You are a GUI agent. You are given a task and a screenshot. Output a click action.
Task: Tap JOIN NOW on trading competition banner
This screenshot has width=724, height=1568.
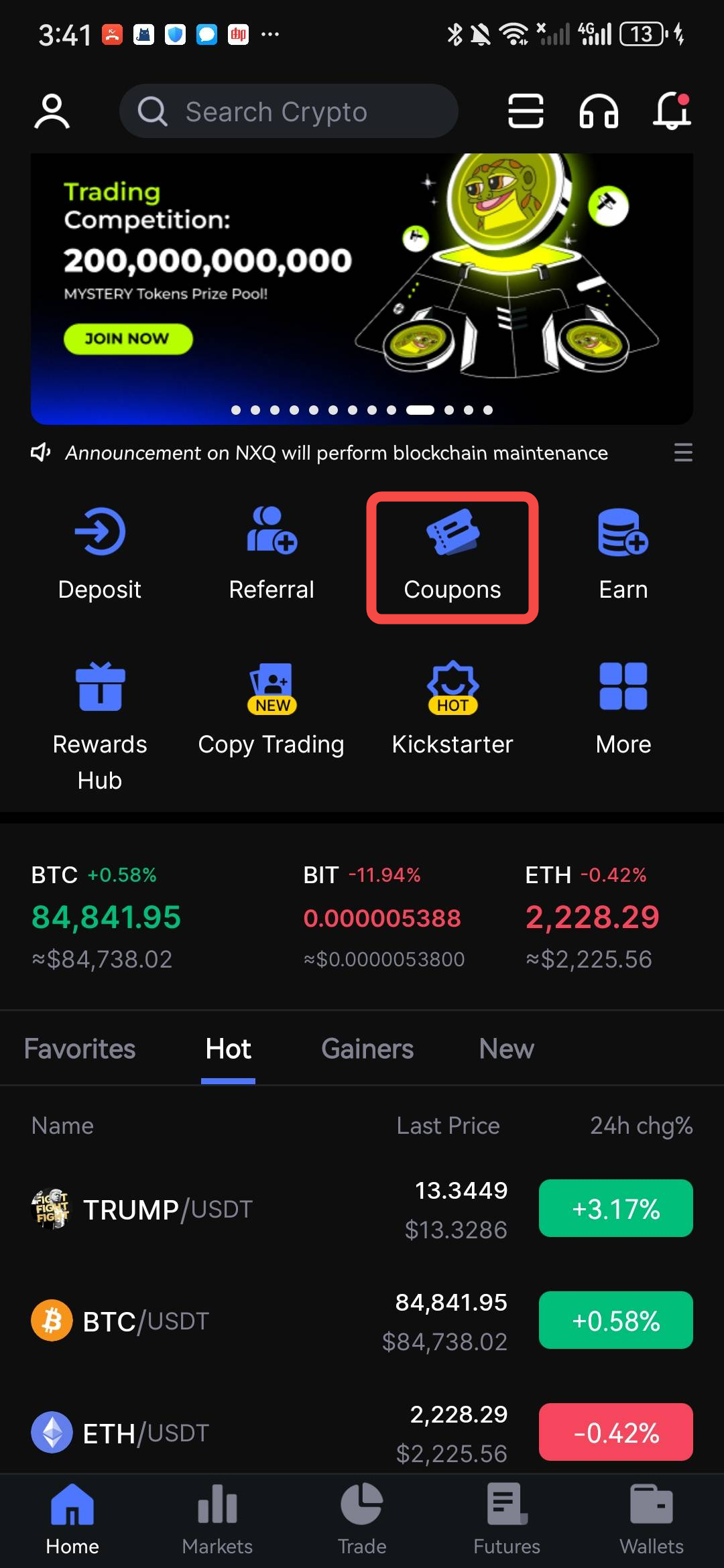[127, 338]
